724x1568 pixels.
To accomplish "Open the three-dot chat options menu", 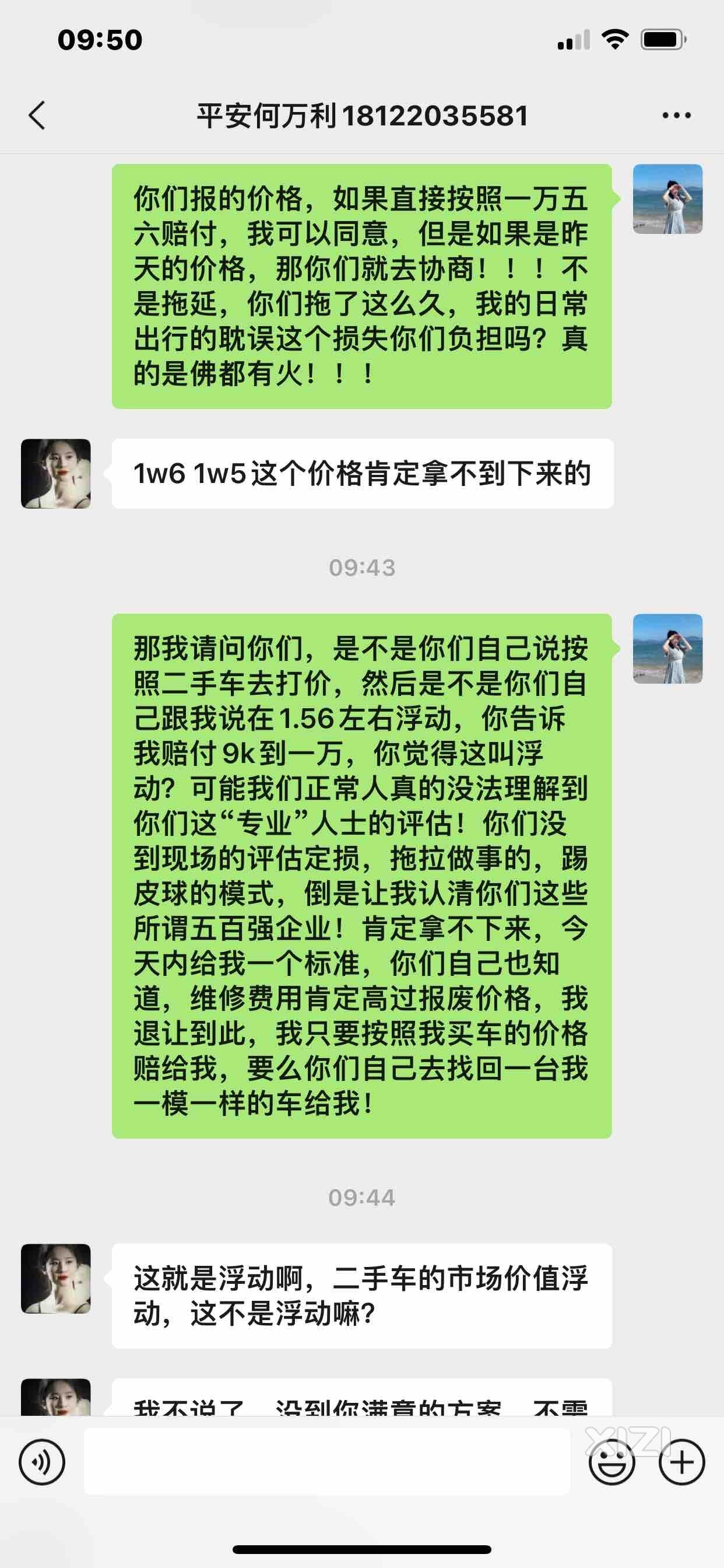I will (x=677, y=115).
